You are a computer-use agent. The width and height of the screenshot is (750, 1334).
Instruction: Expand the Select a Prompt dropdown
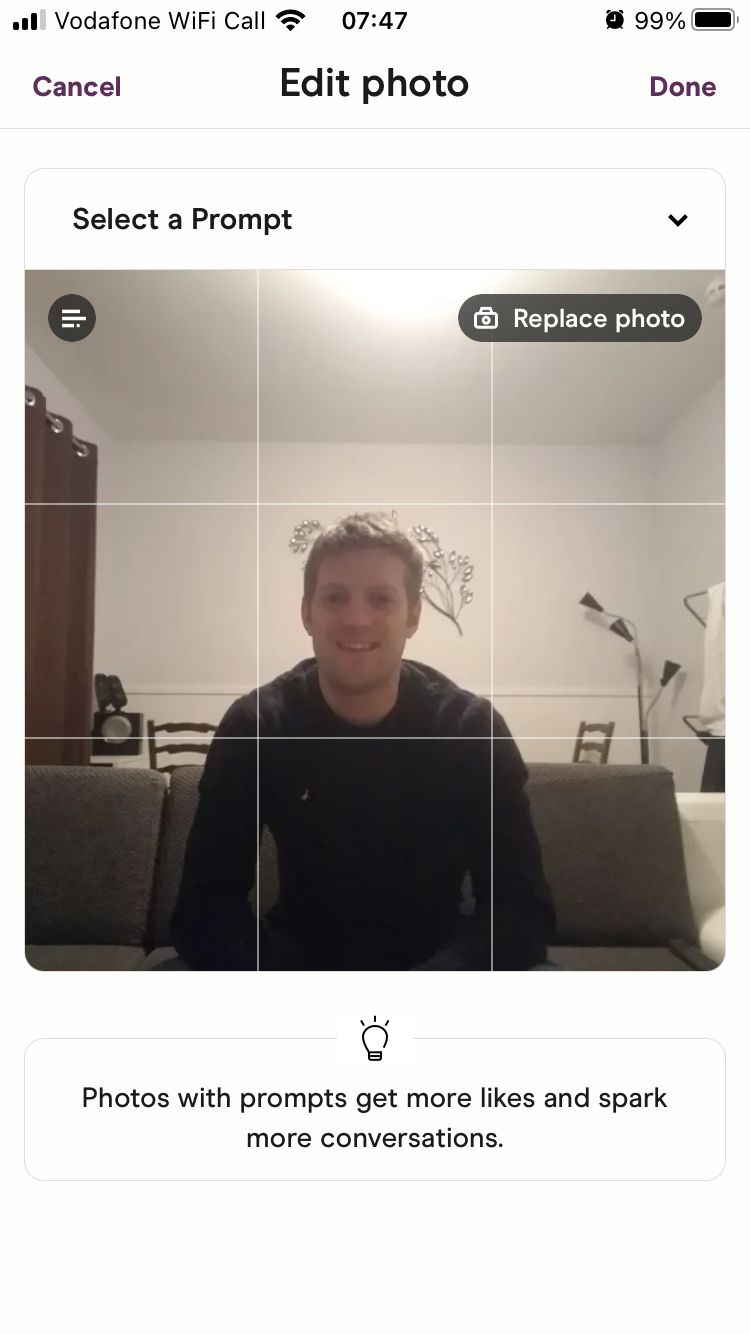pyautogui.click(x=677, y=220)
